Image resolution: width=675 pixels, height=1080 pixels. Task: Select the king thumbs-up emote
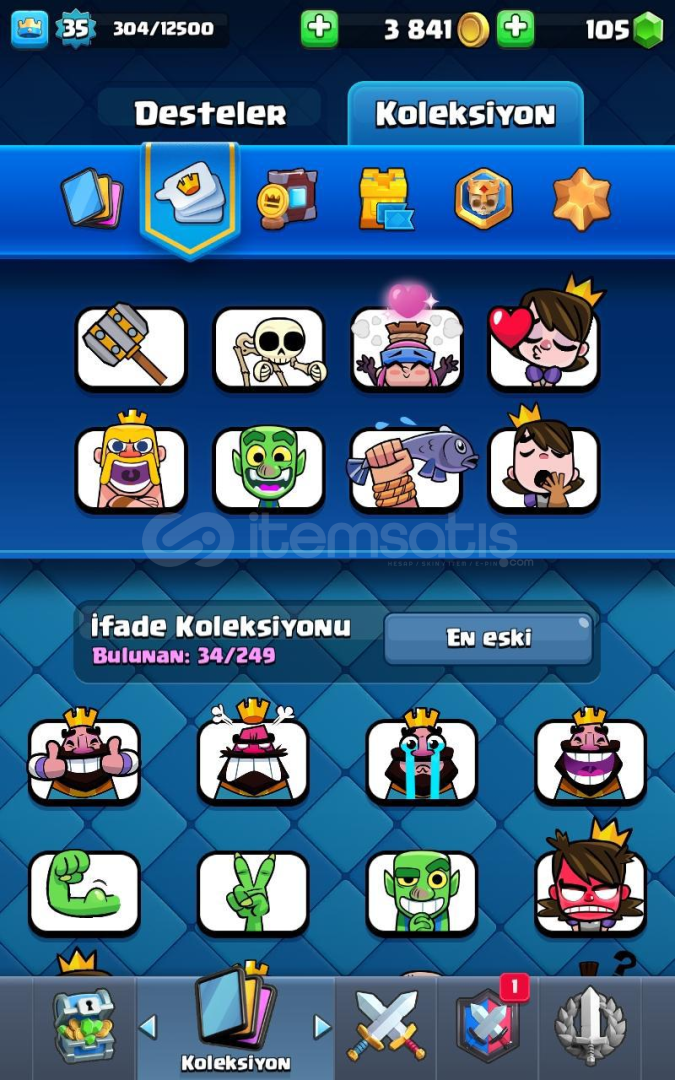(x=84, y=759)
